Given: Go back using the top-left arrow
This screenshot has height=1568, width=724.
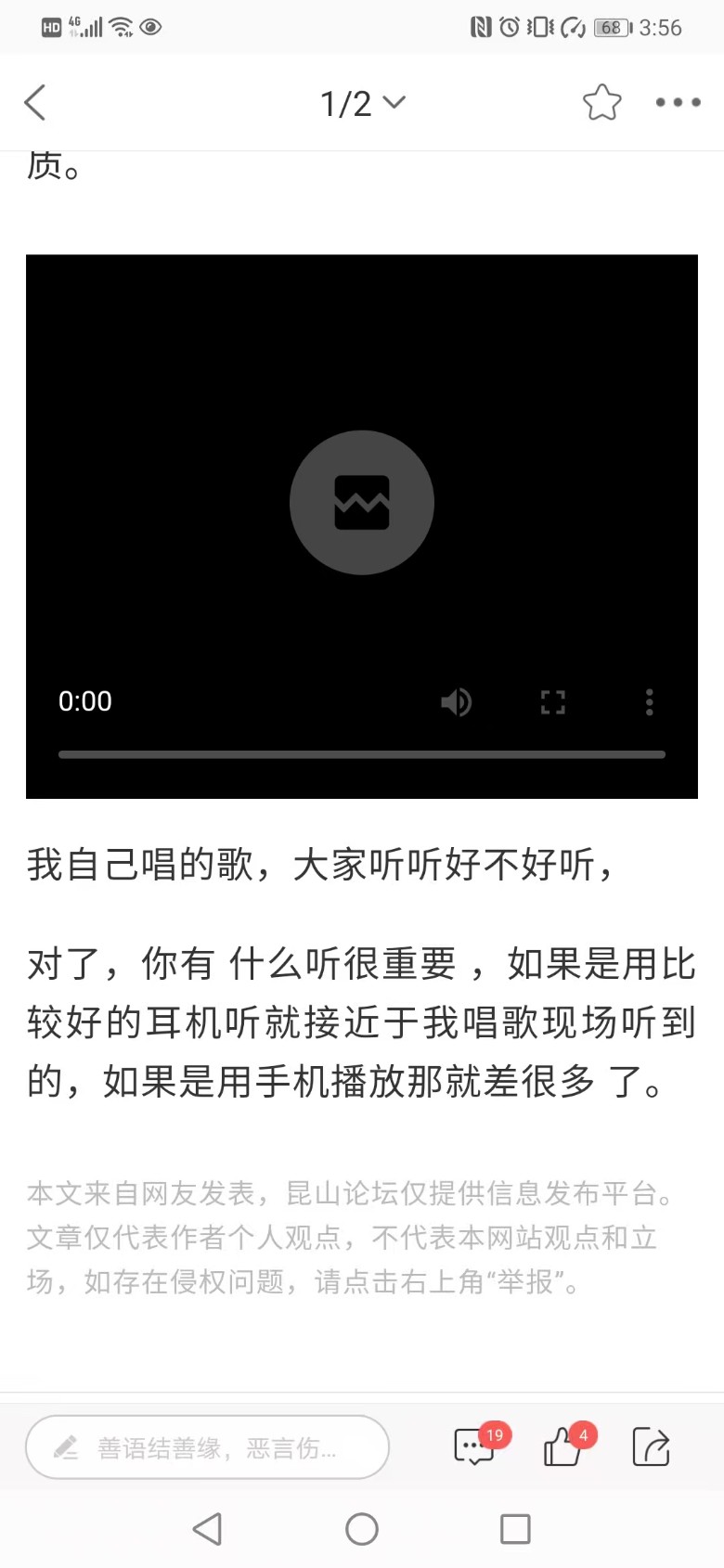Looking at the screenshot, I should [x=35, y=103].
